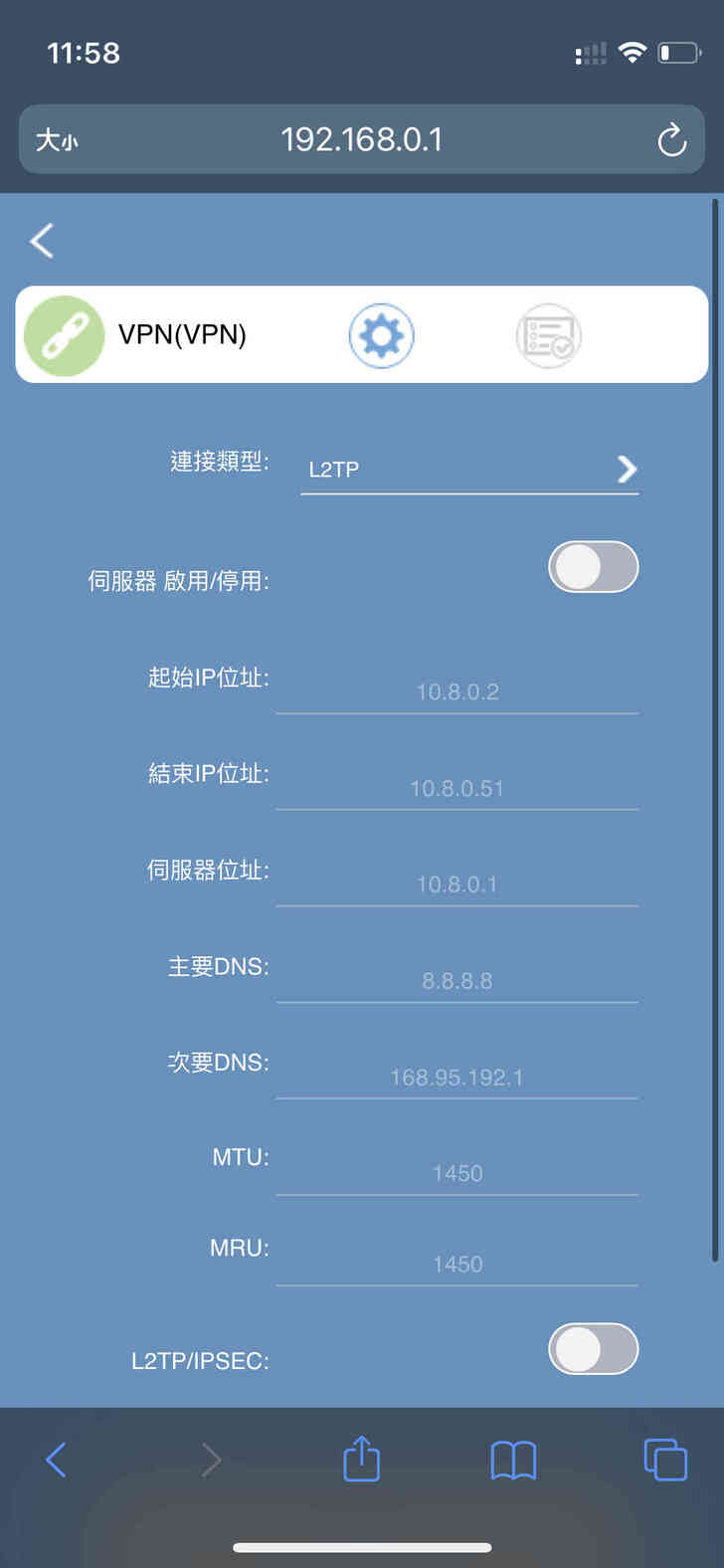Tap the MRU input field
Image resolution: width=724 pixels, height=1568 pixels.
click(456, 1264)
